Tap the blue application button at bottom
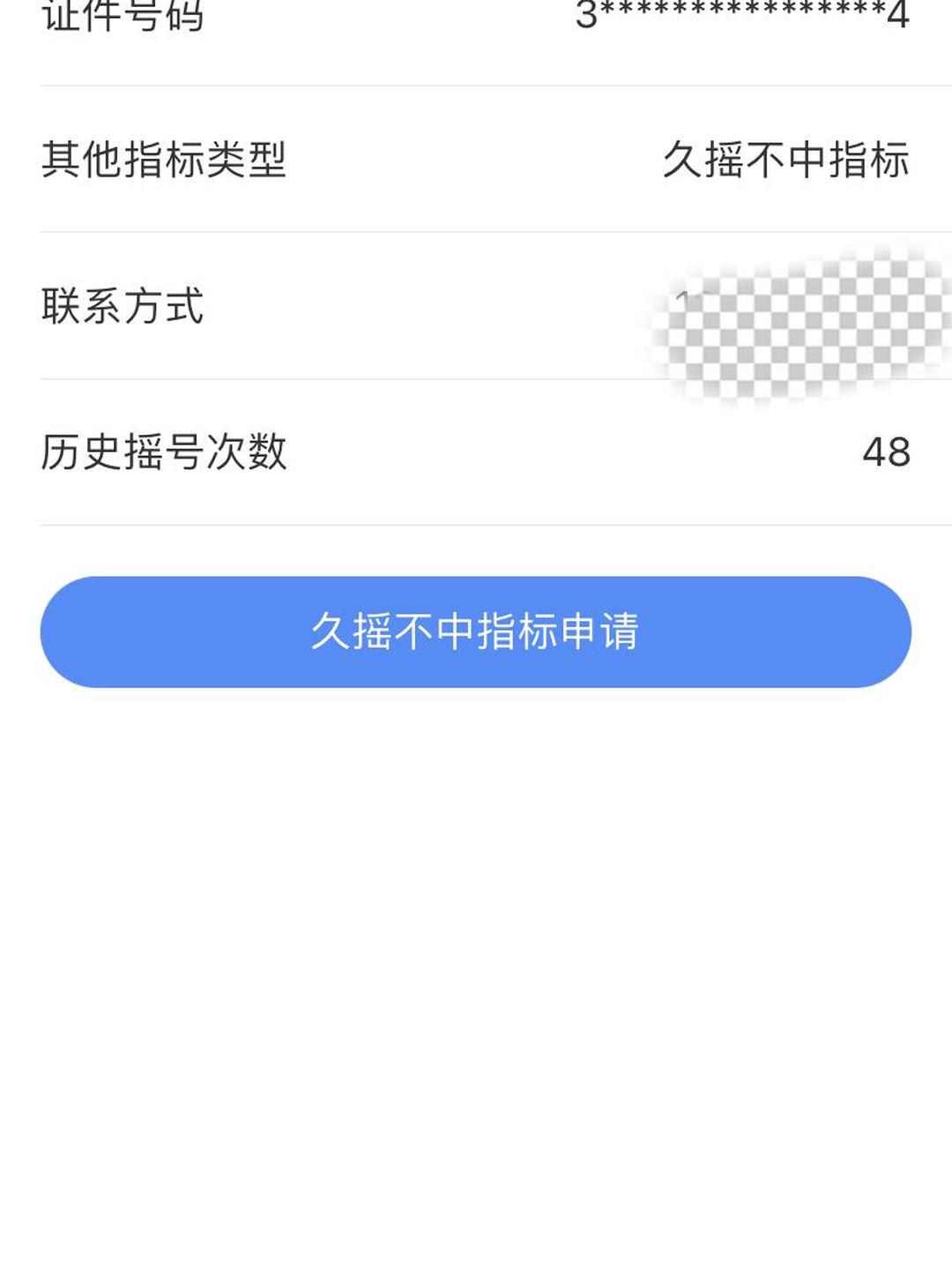 pos(476,631)
